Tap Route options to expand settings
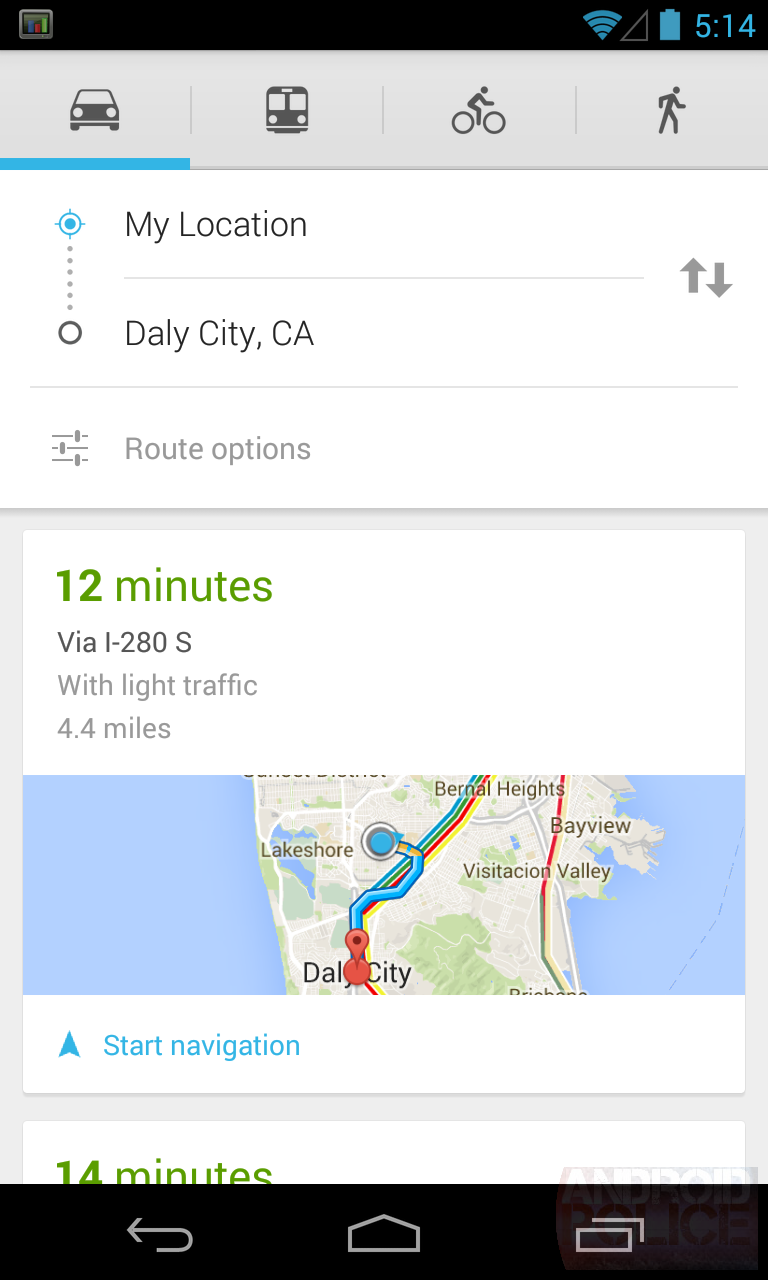Screen dimensions: 768x1280 tap(217, 448)
